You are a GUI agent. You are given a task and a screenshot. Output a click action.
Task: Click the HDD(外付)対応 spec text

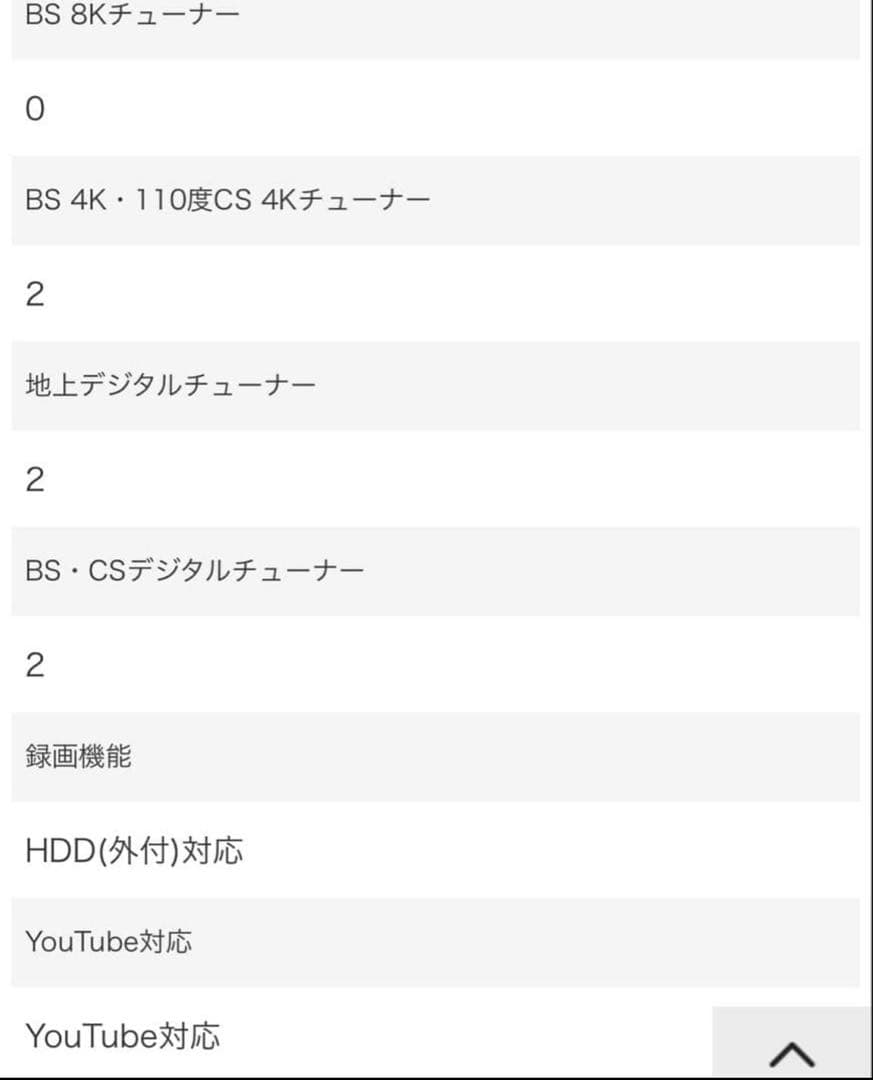pyautogui.click(x=135, y=850)
